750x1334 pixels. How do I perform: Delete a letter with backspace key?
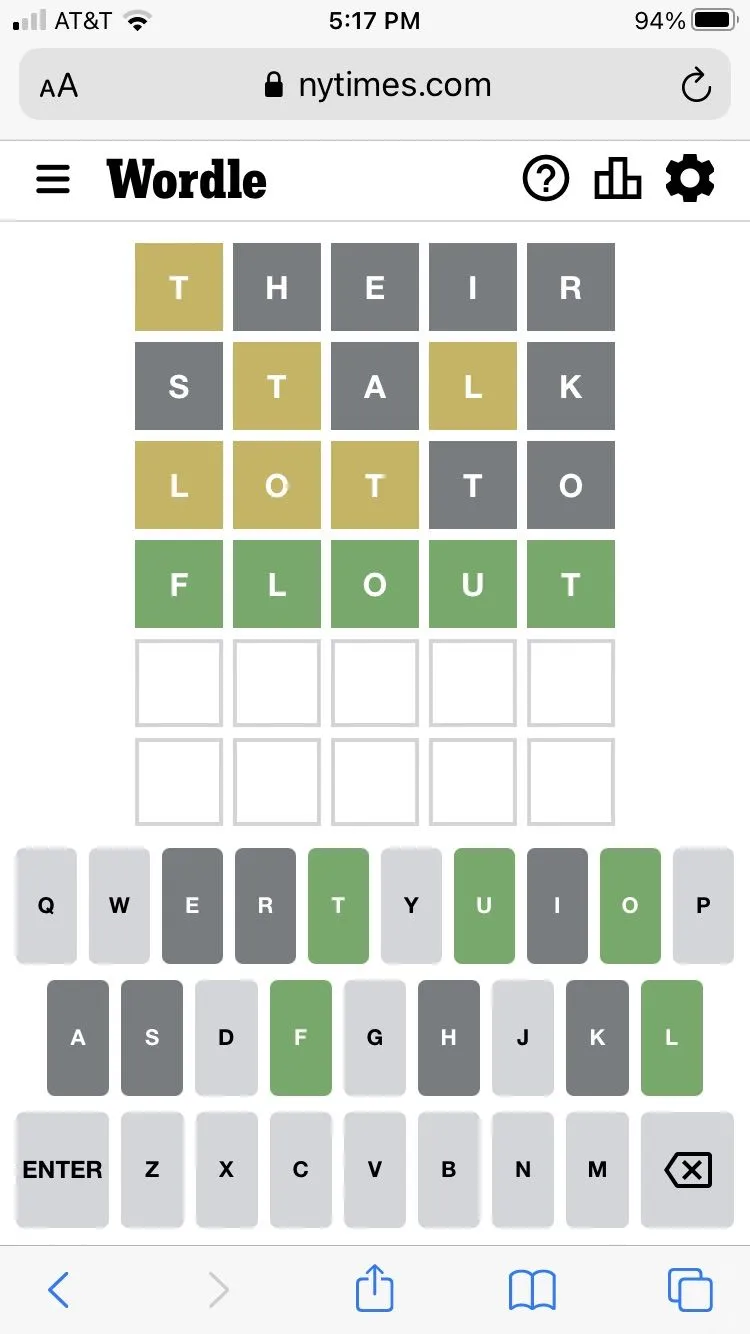[688, 1169]
